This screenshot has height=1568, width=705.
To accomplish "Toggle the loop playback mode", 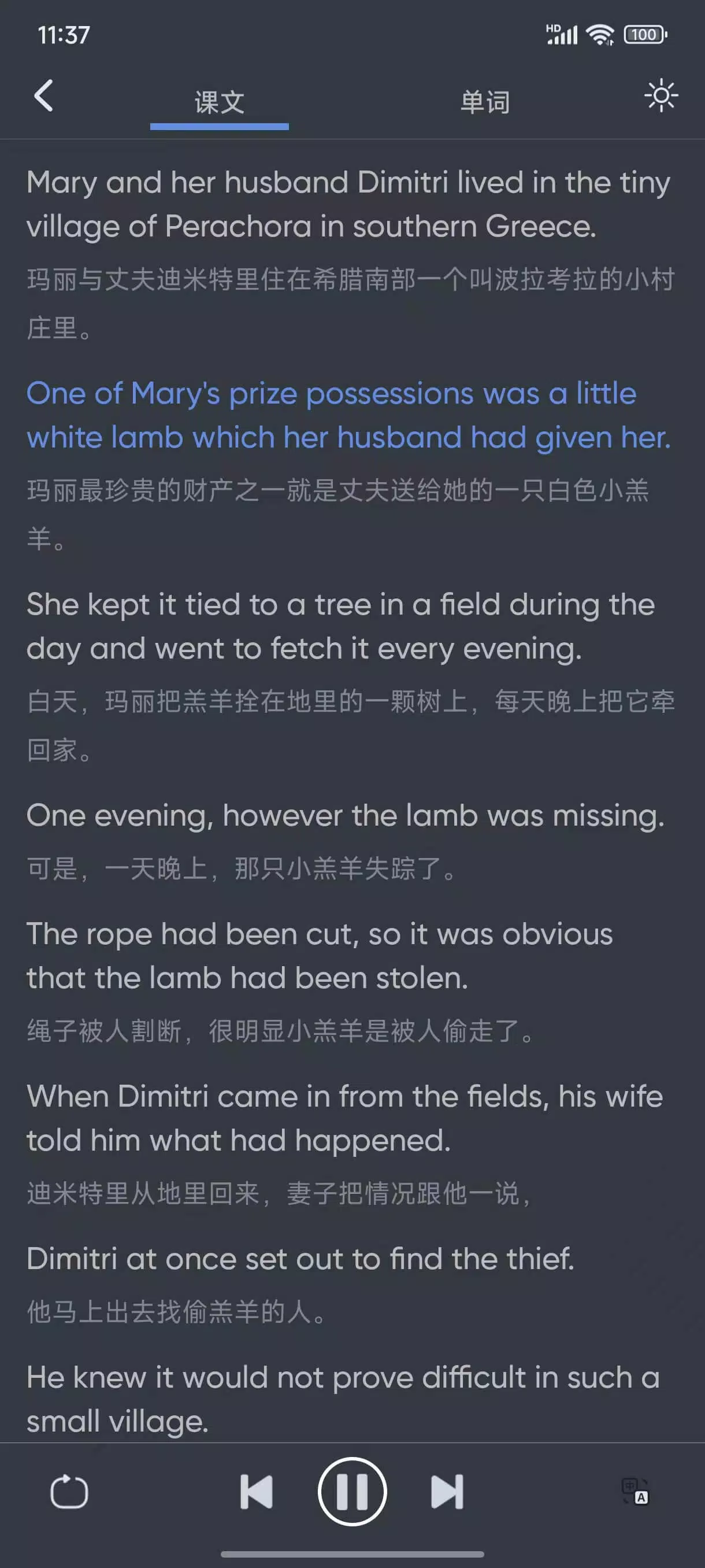I will pyautogui.click(x=69, y=1491).
